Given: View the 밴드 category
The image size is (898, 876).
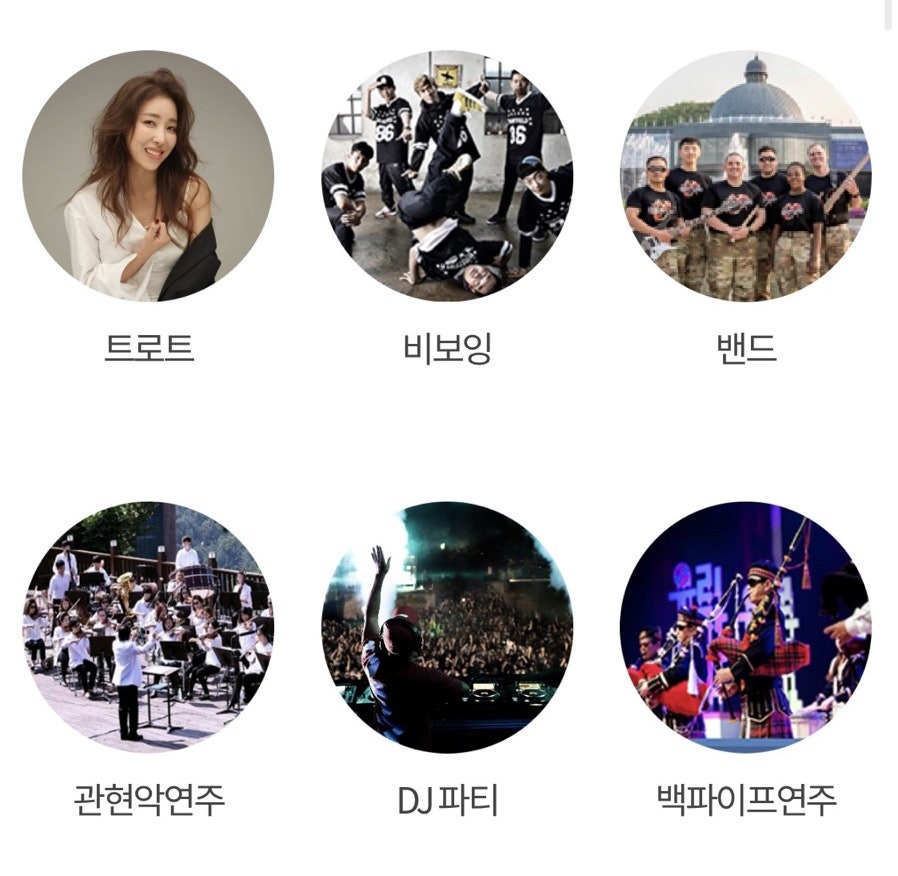Looking at the screenshot, I should (746, 176).
